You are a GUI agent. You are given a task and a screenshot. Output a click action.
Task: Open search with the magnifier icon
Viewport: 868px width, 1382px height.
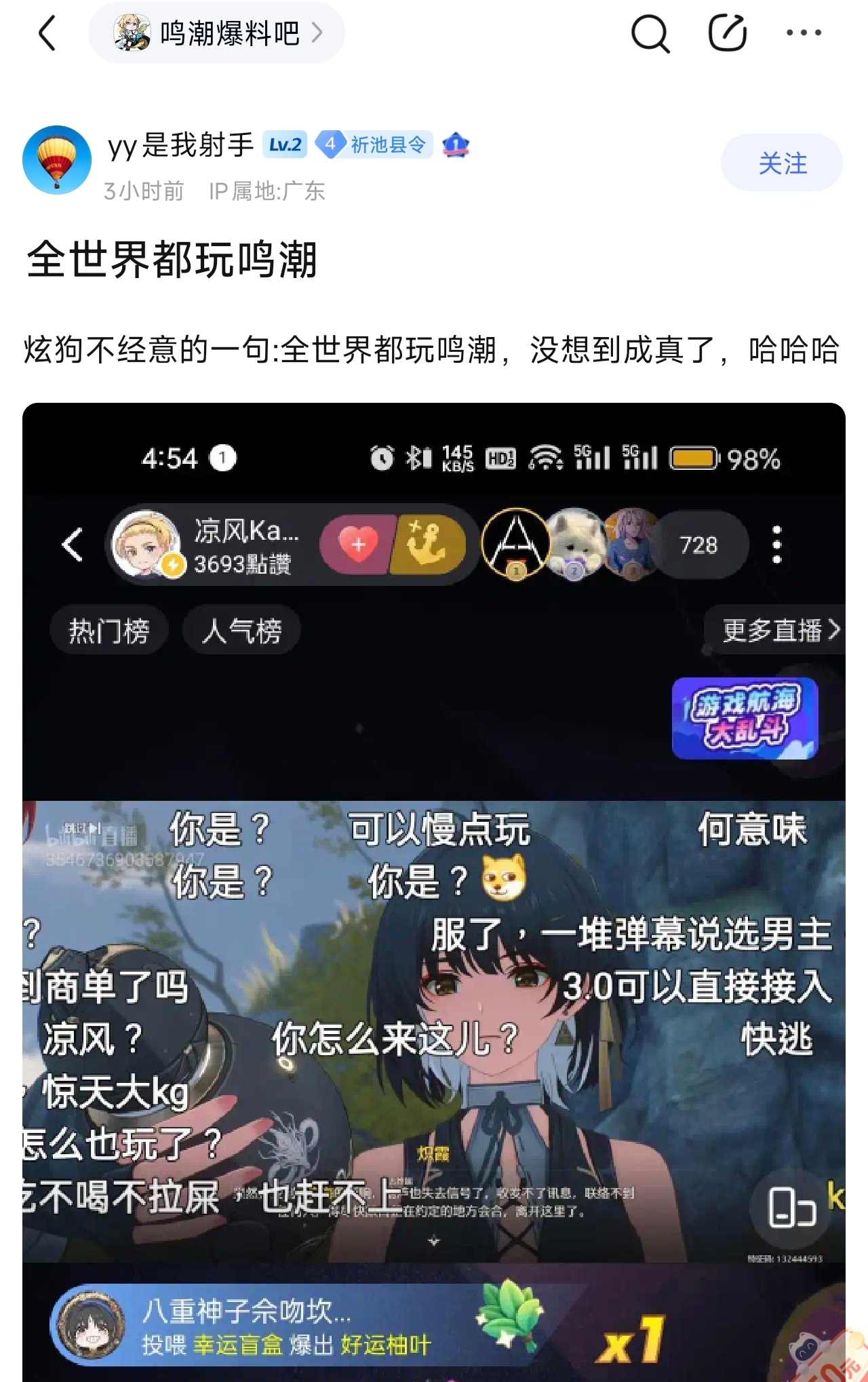click(x=650, y=34)
